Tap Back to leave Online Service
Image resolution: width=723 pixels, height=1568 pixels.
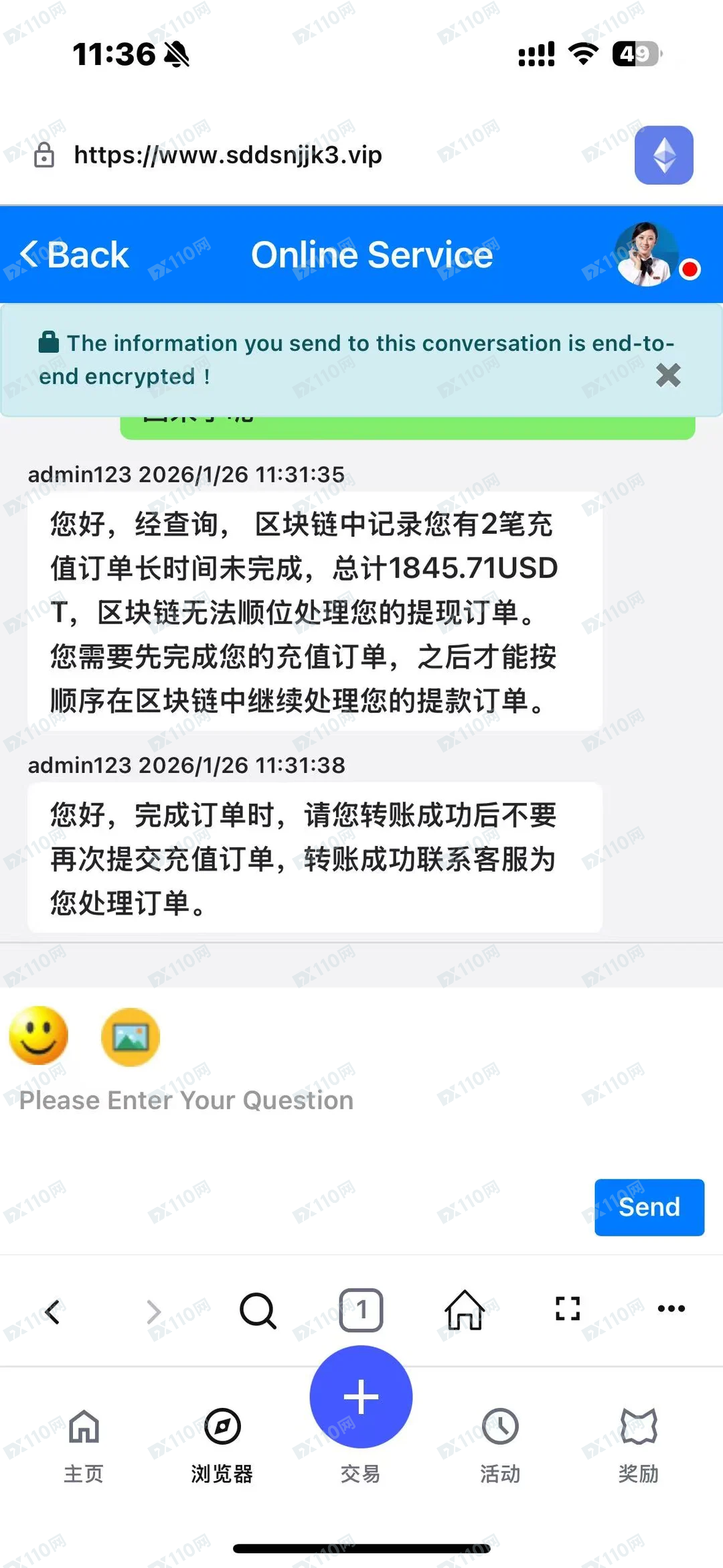[x=74, y=255]
